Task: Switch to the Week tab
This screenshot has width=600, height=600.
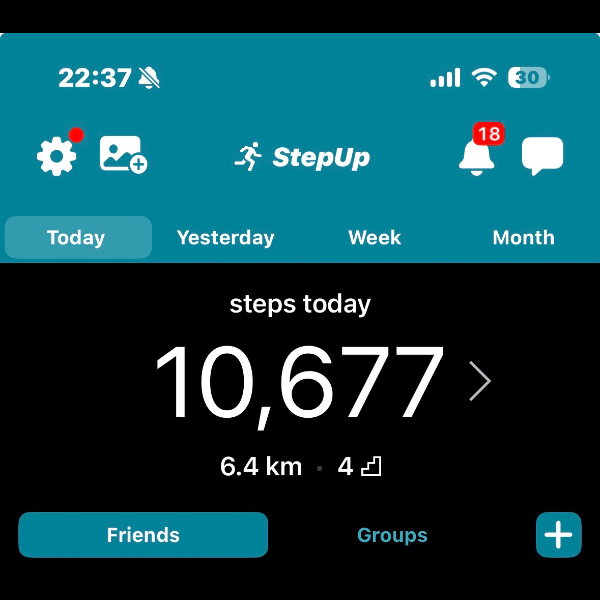Action: coord(374,238)
